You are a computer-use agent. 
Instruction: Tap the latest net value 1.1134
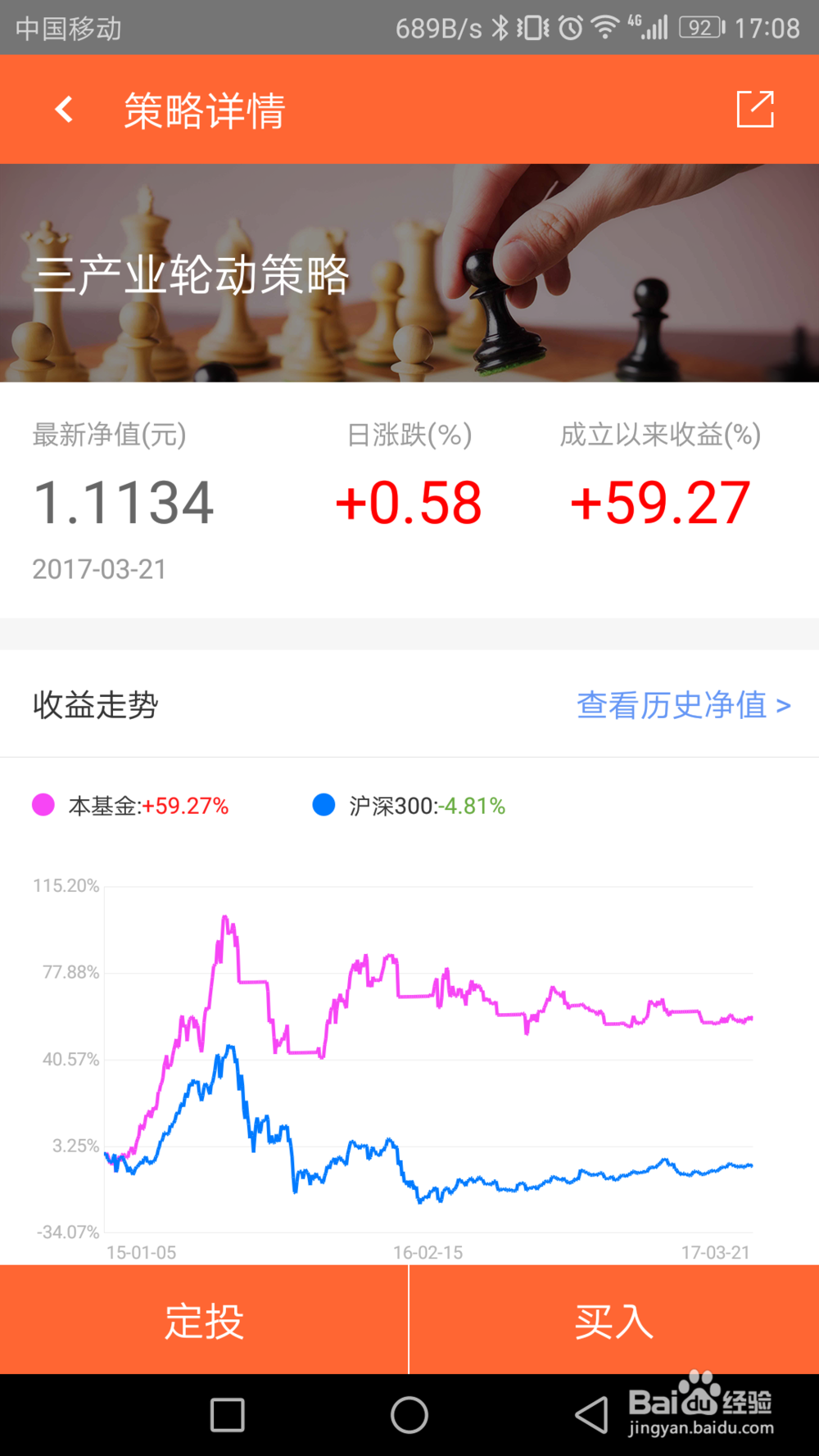(x=124, y=500)
